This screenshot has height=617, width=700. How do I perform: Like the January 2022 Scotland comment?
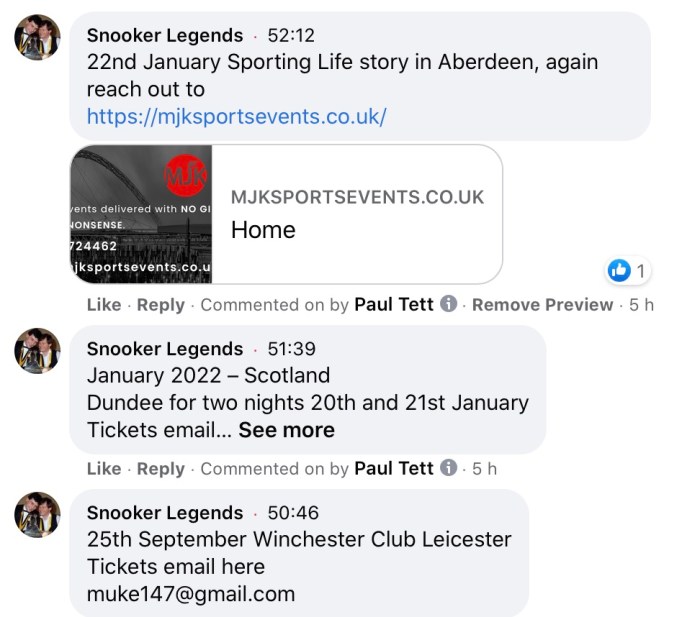103,468
